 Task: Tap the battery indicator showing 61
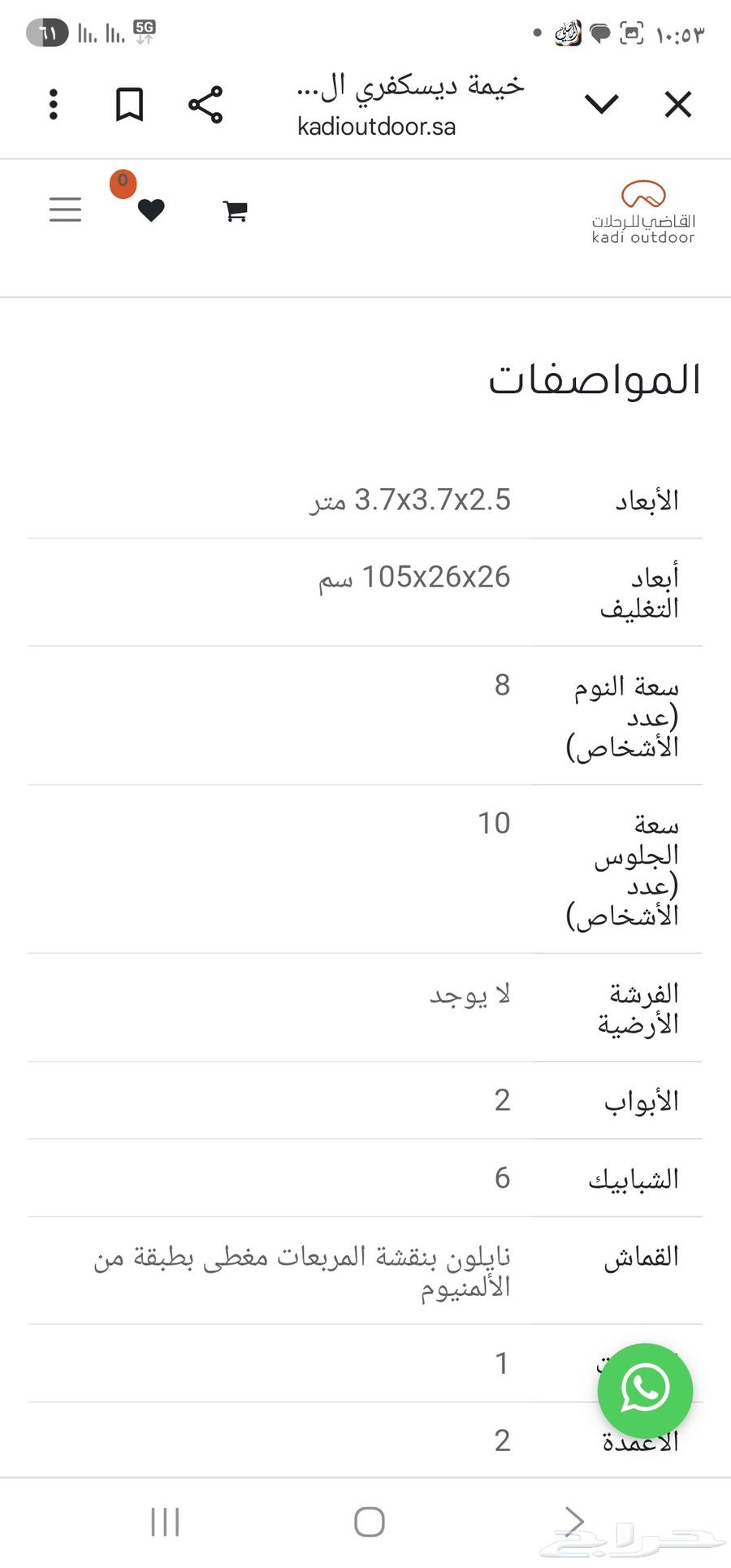46,32
